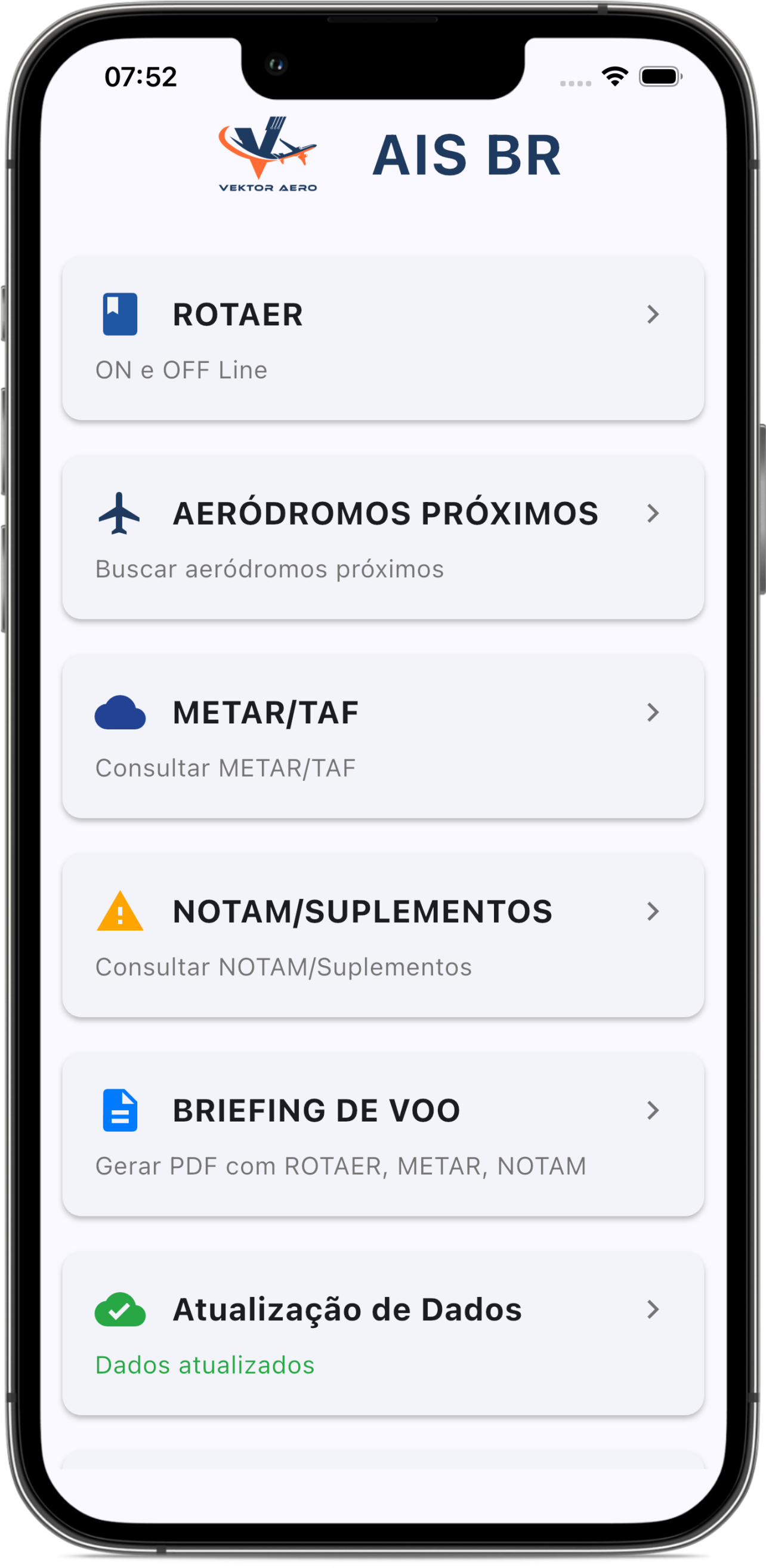The height and width of the screenshot is (1568, 766).
Task: Tap the airplane icon for Aeródromos Próximos
Action: click(x=119, y=513)
